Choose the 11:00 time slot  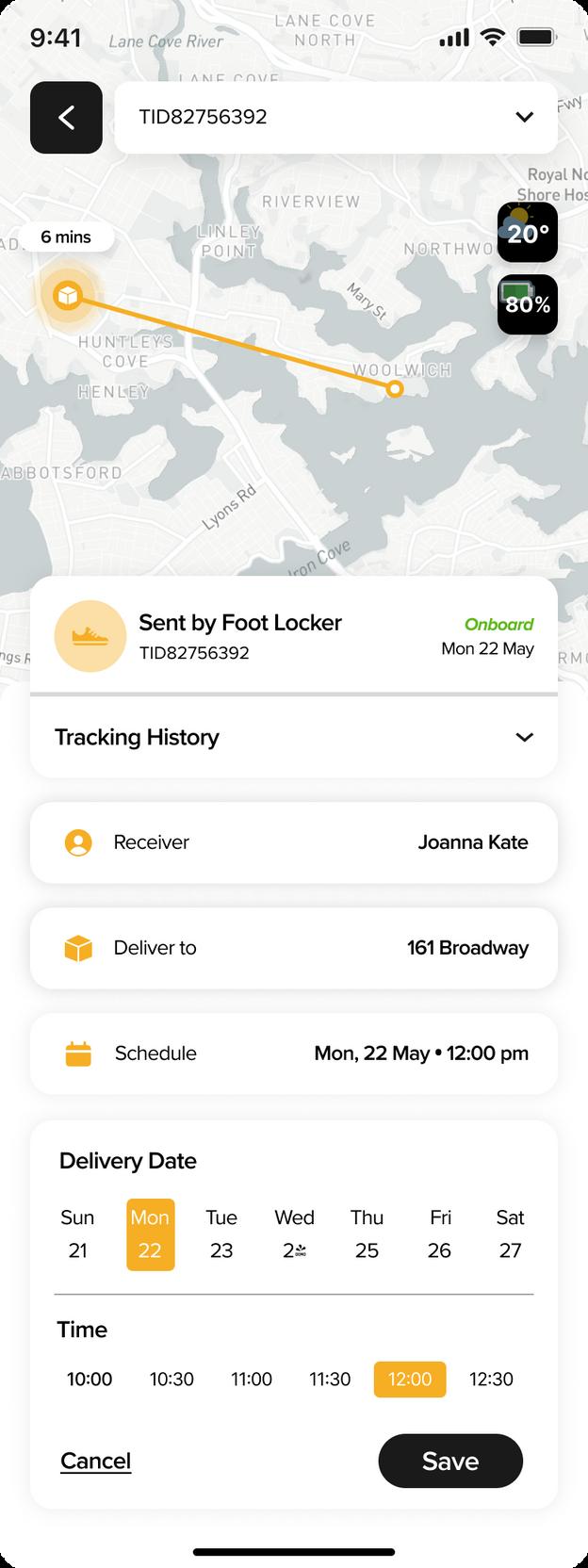tap(252, 1380)
